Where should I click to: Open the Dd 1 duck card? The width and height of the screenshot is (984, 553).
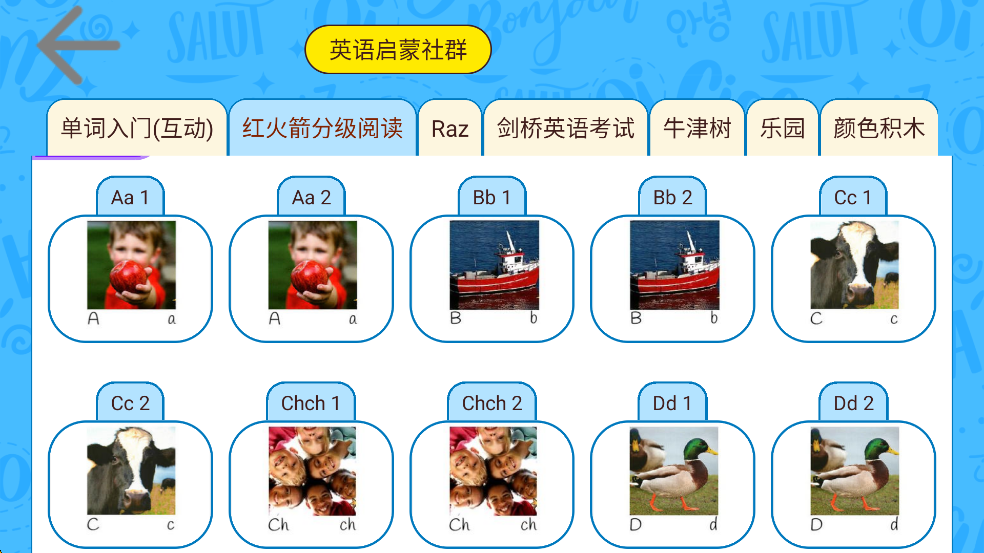coord(673,478)
